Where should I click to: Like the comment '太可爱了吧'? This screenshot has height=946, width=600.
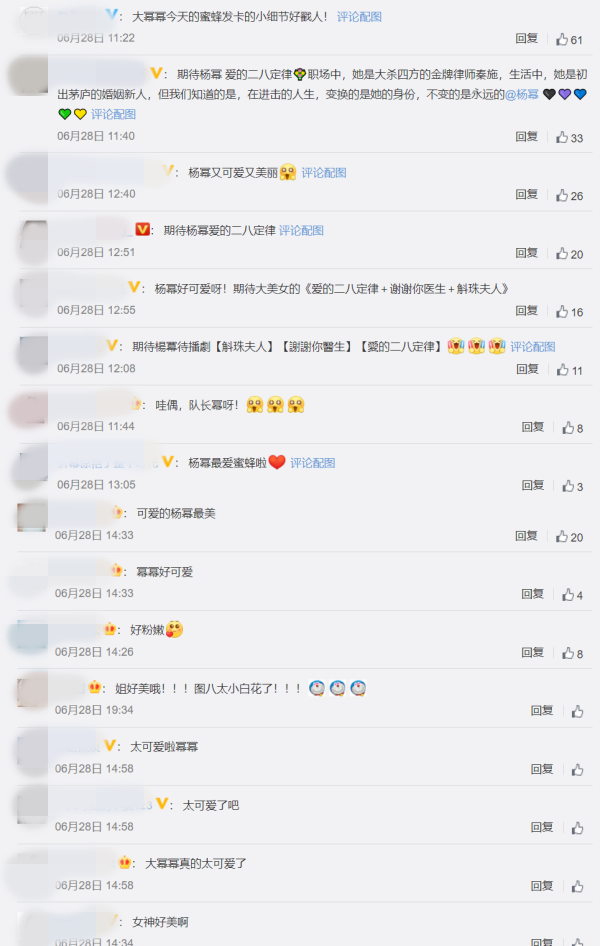click(577, 828)
